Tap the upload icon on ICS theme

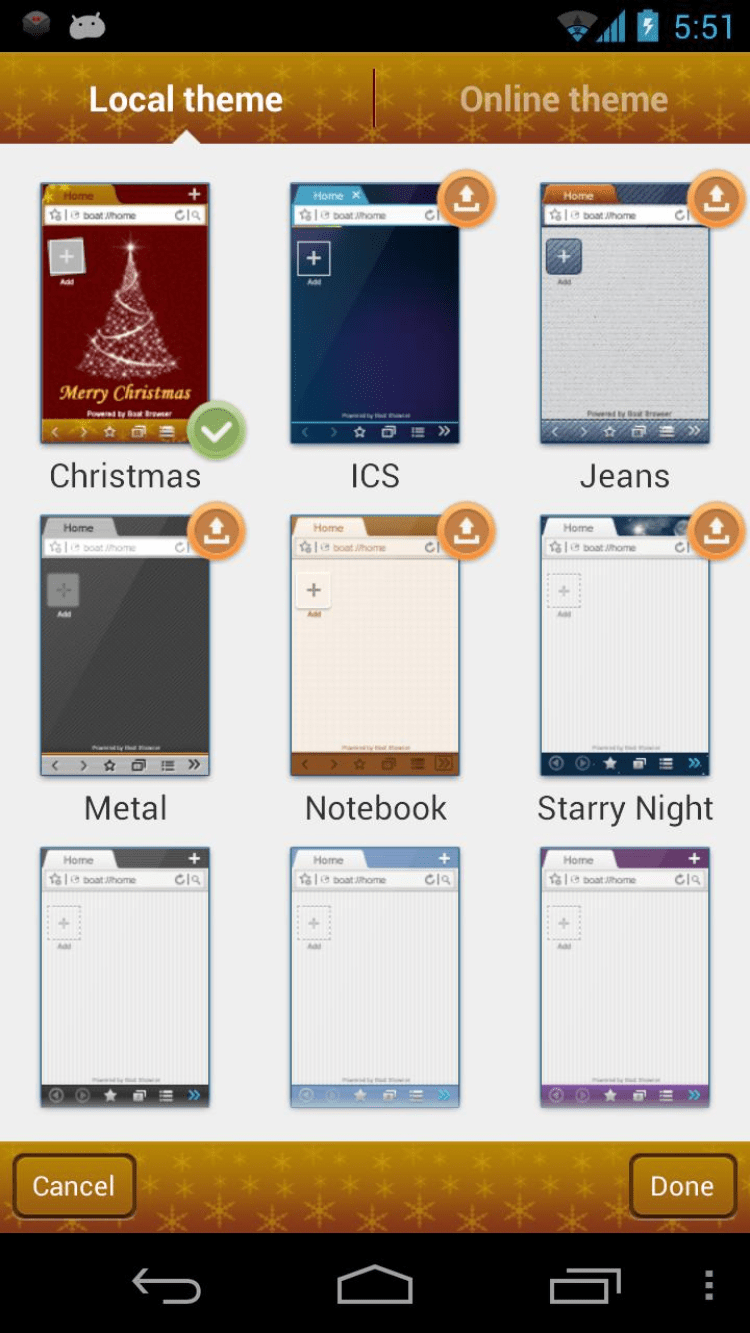coord(466,199)
